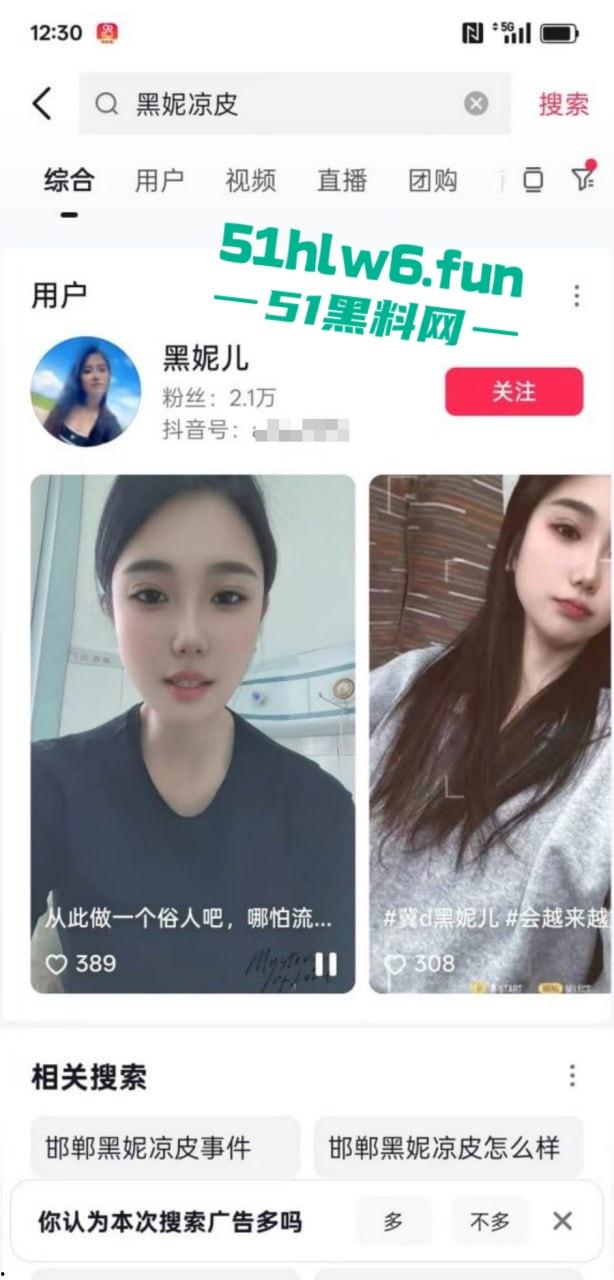
Task: Select the 综合 tab
Action: pyautogui.click(x=69, y=181)
